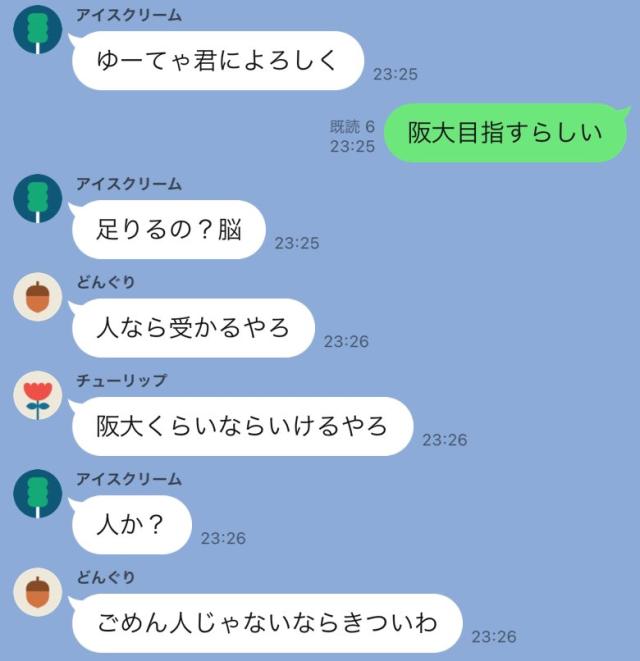This screenshot has height=661, width=640.
Task: Open どんぐり's avatar beside ごめん人じゃないならきついわ
Action: point(38,593)
